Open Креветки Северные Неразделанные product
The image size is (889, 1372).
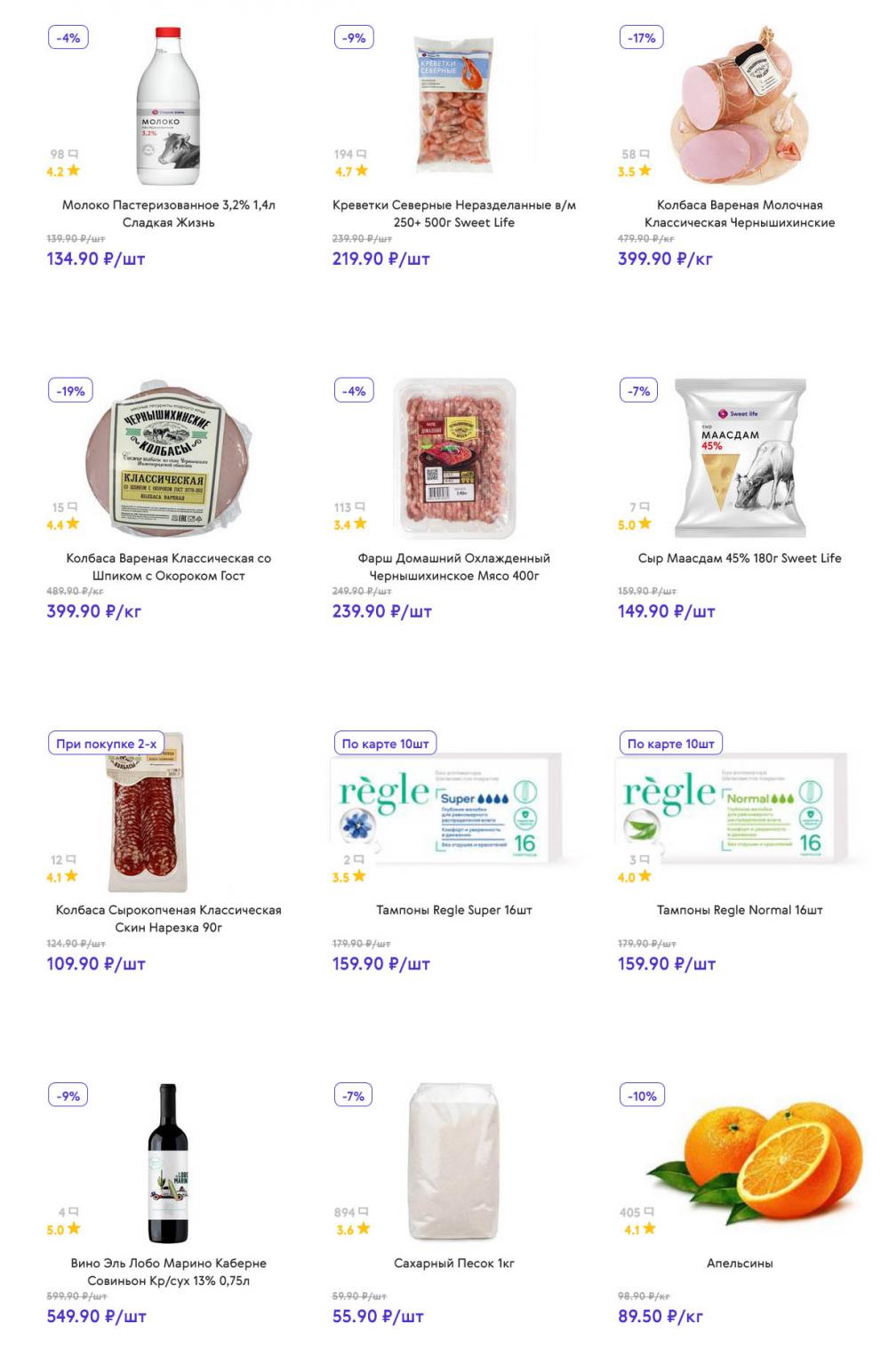click(x=453, y=213)
